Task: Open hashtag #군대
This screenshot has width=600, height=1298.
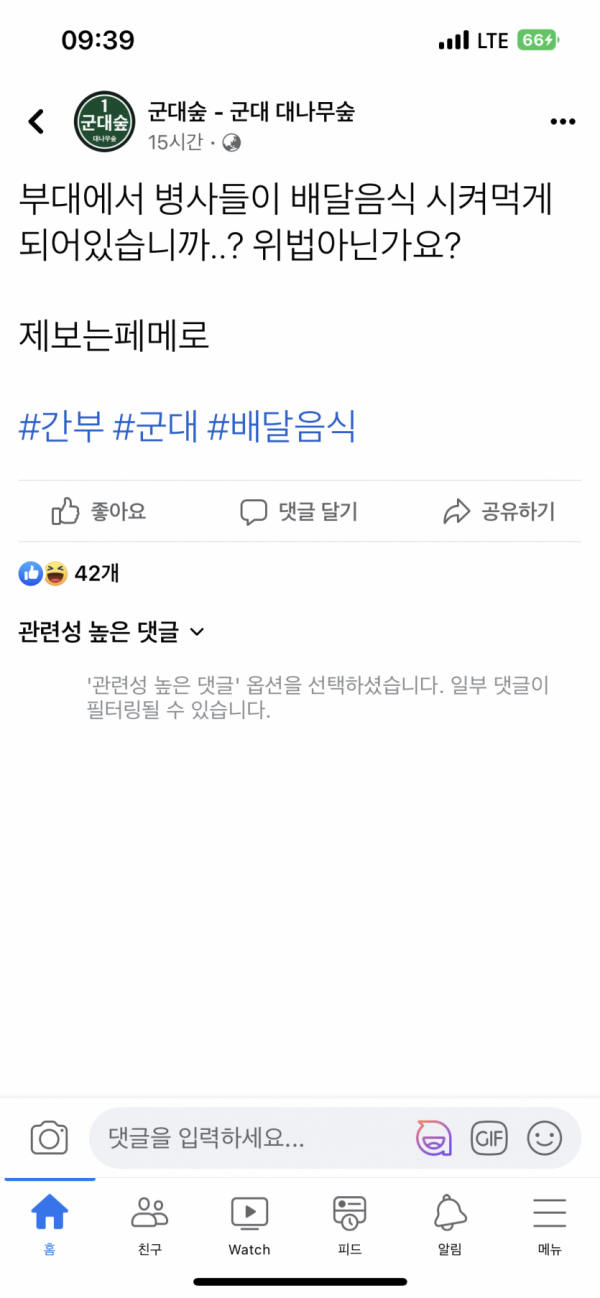Action: pos(155,427)
